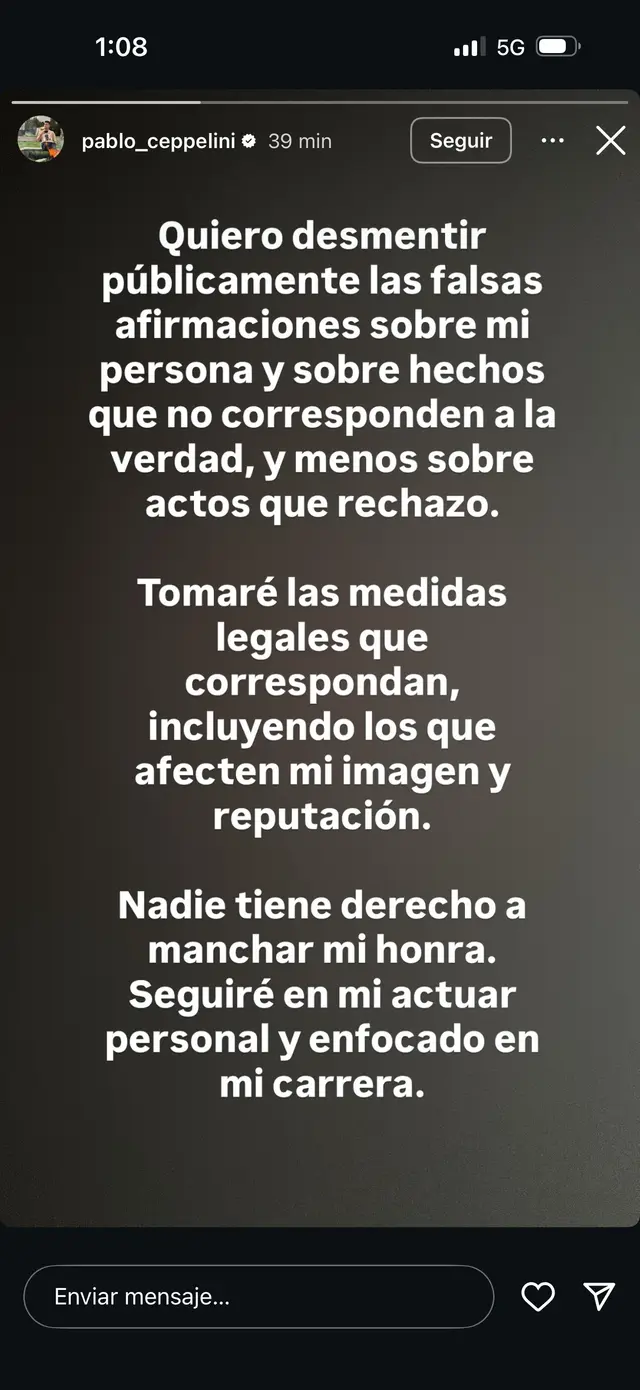This screenshot has width=640, height=1390.
Task: Share the story via paper plane icon
Action: (599, 1297)
